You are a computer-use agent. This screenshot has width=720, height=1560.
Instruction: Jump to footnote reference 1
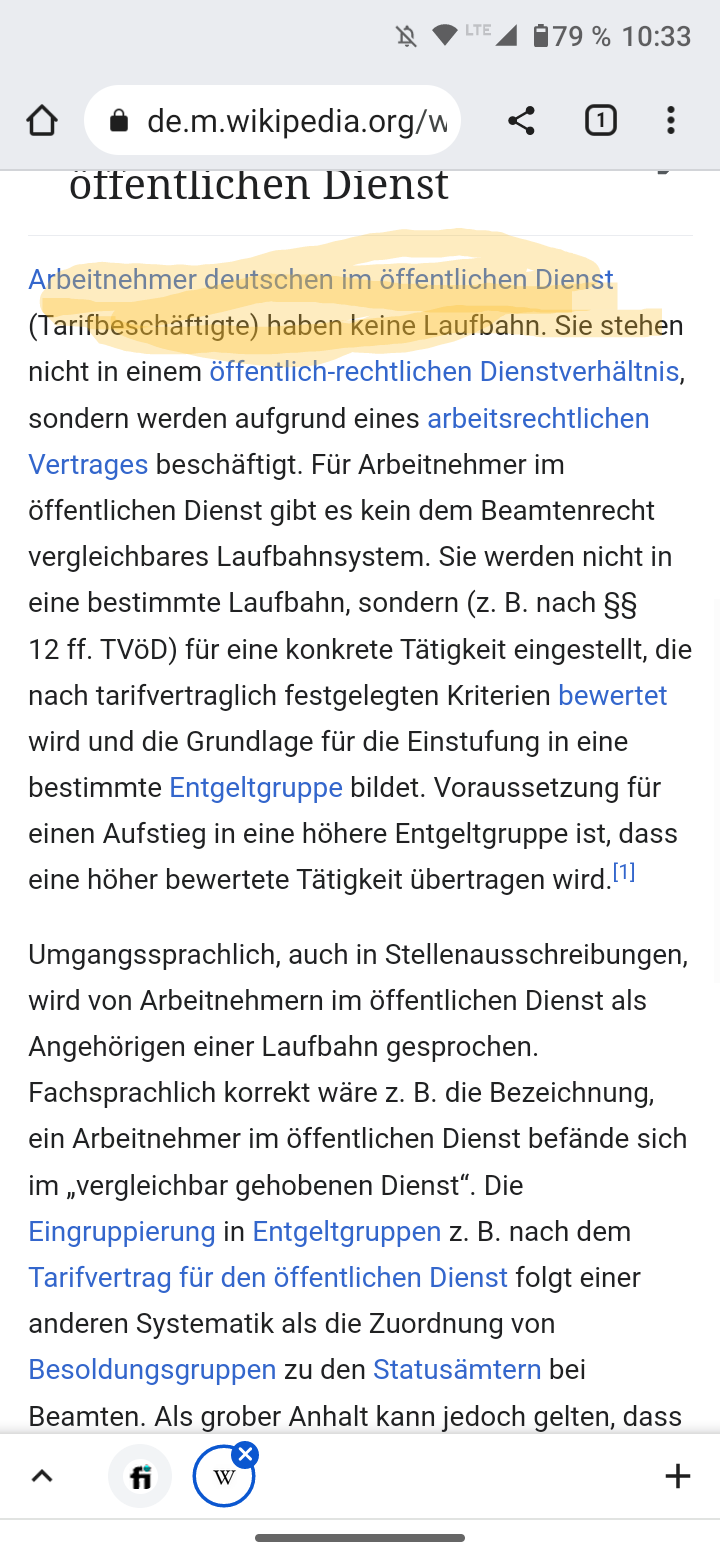624,873
